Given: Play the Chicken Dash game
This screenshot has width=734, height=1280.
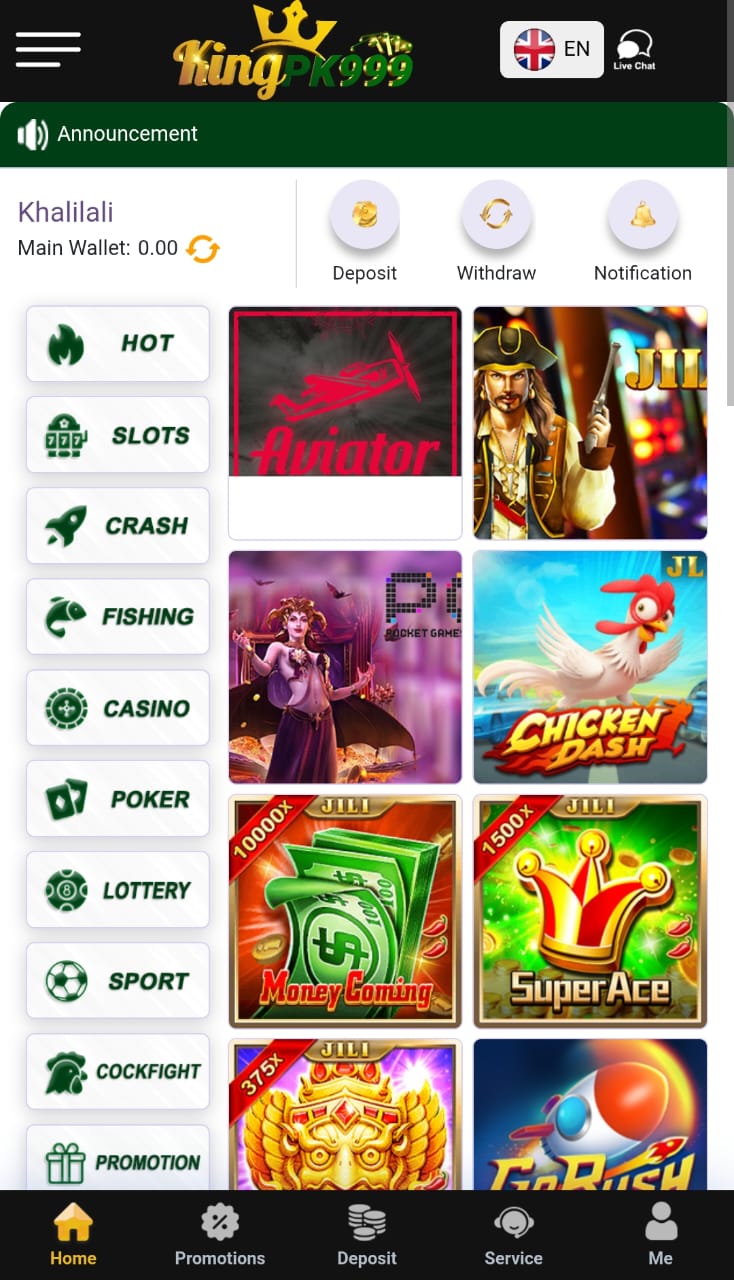Looking at the screenshot, I should click(590, 667).
